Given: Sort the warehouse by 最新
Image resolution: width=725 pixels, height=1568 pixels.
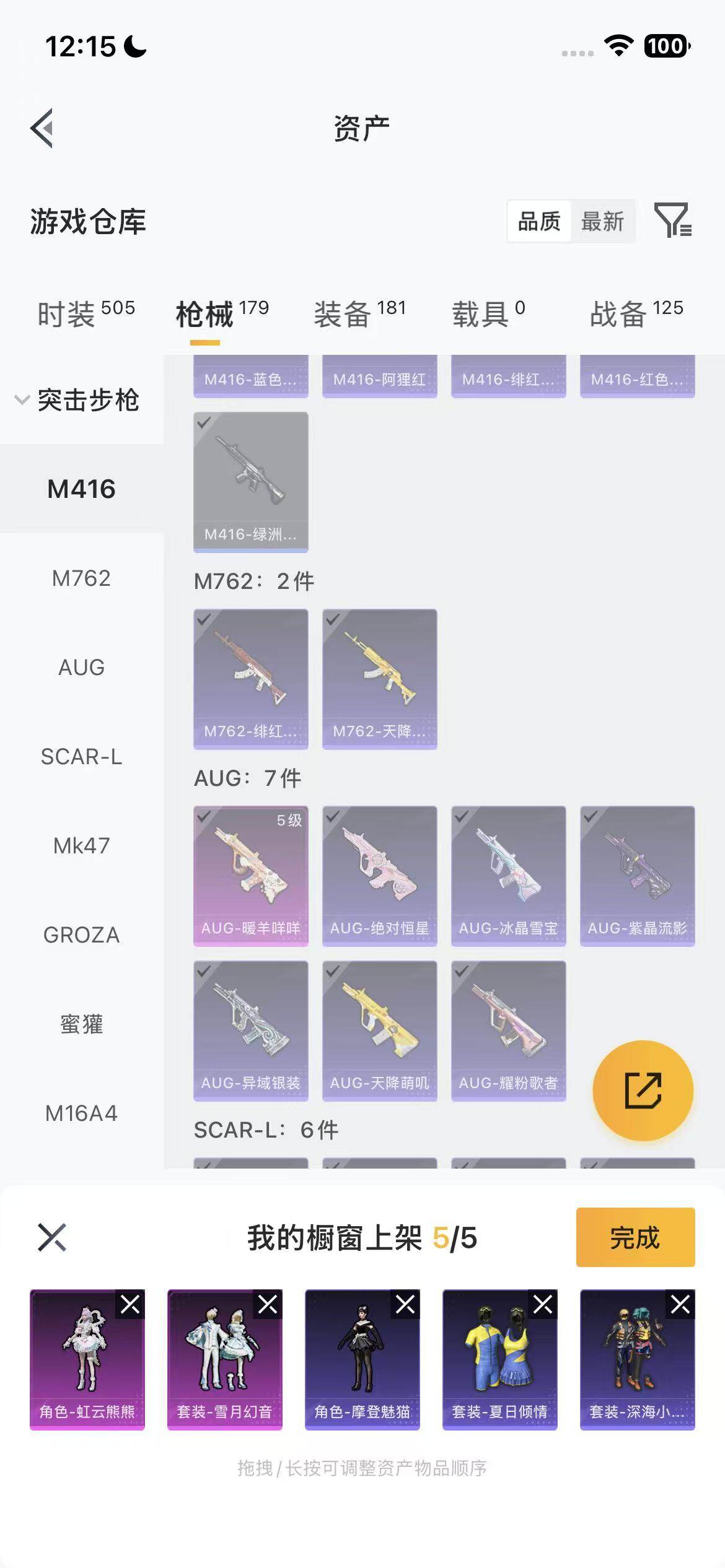Looking at the screenshot, I should tap(602, 221).
